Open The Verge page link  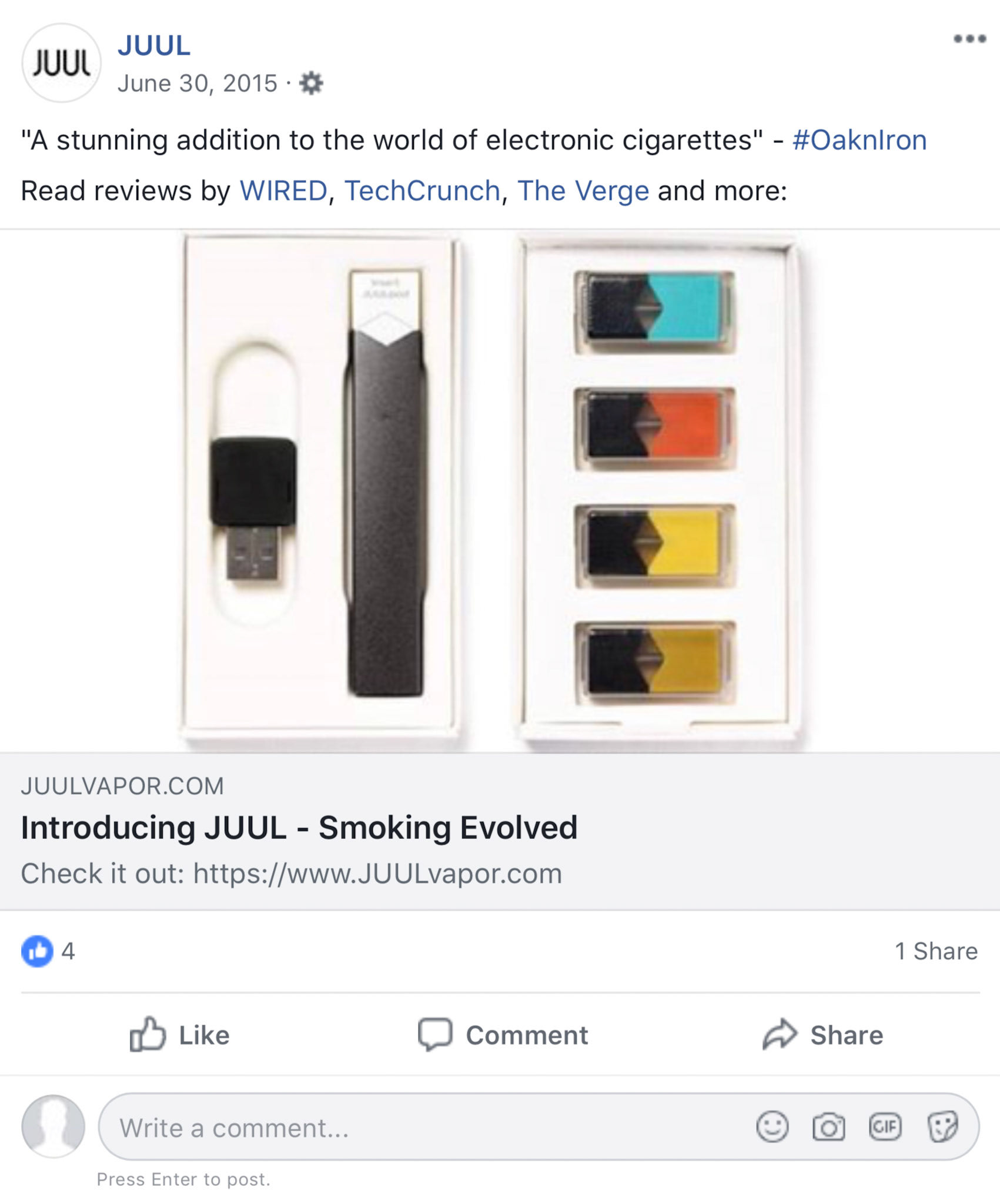click(583, 191)
